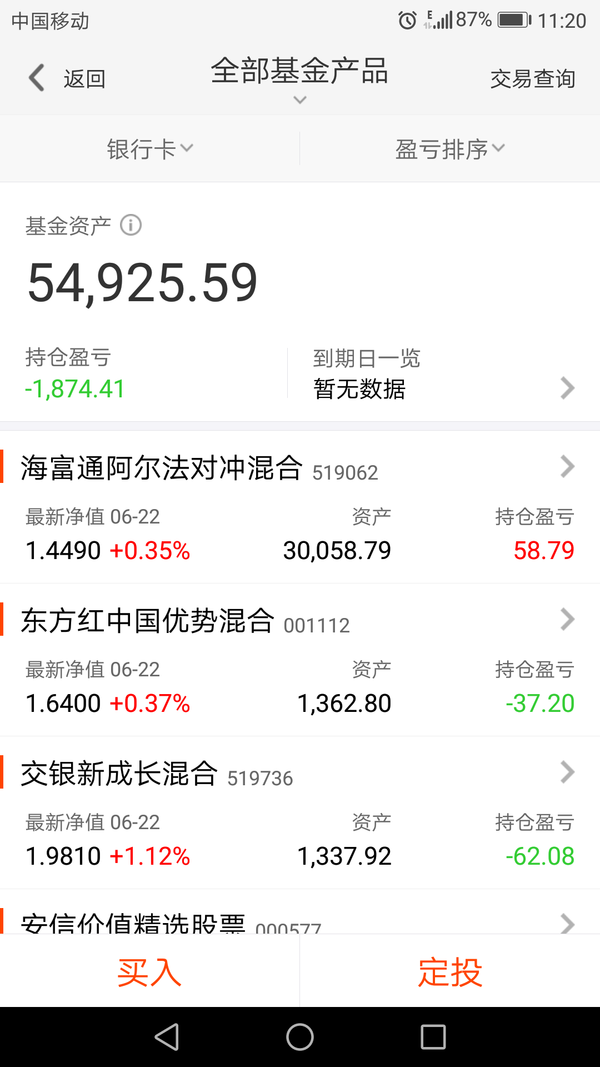Open fund 交银新成长混合
Image resolution: width=600 pixels, height=1067 pixels.
click(x=300, y=812)
